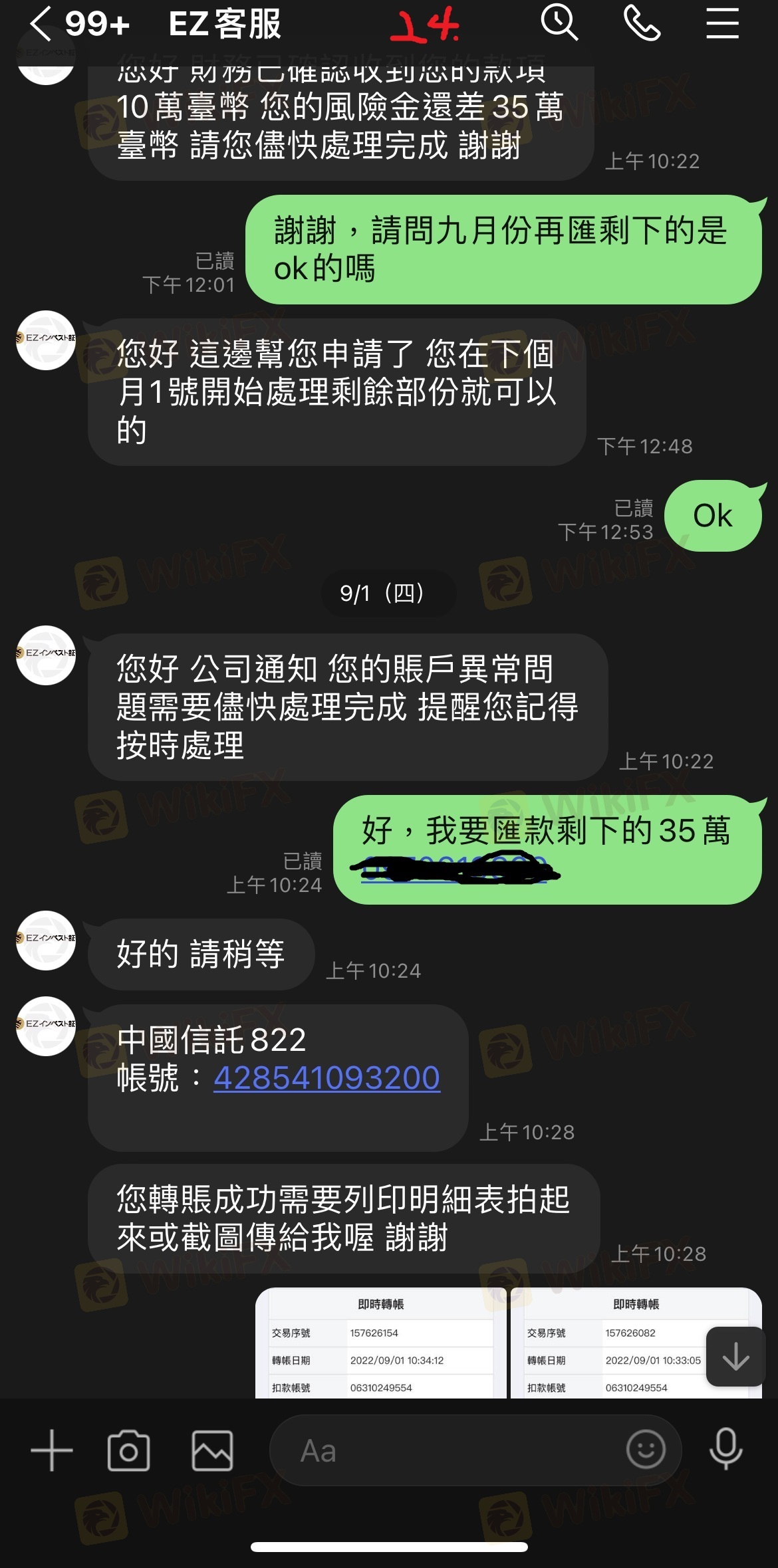Open the plus attachment menu
Viewport: 778px width, 1568px height.
coord(51,1450)
